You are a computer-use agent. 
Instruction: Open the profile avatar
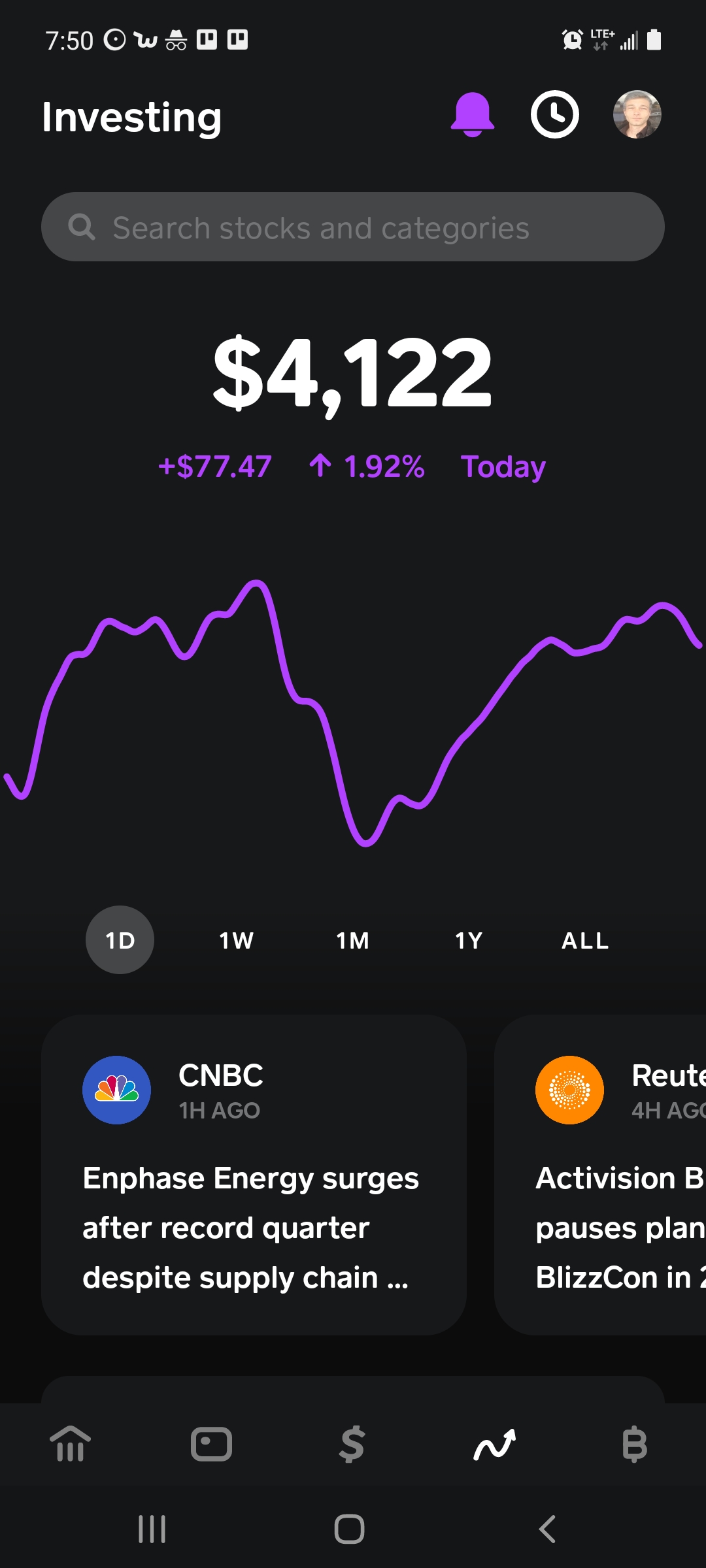[x=637, y=115]
